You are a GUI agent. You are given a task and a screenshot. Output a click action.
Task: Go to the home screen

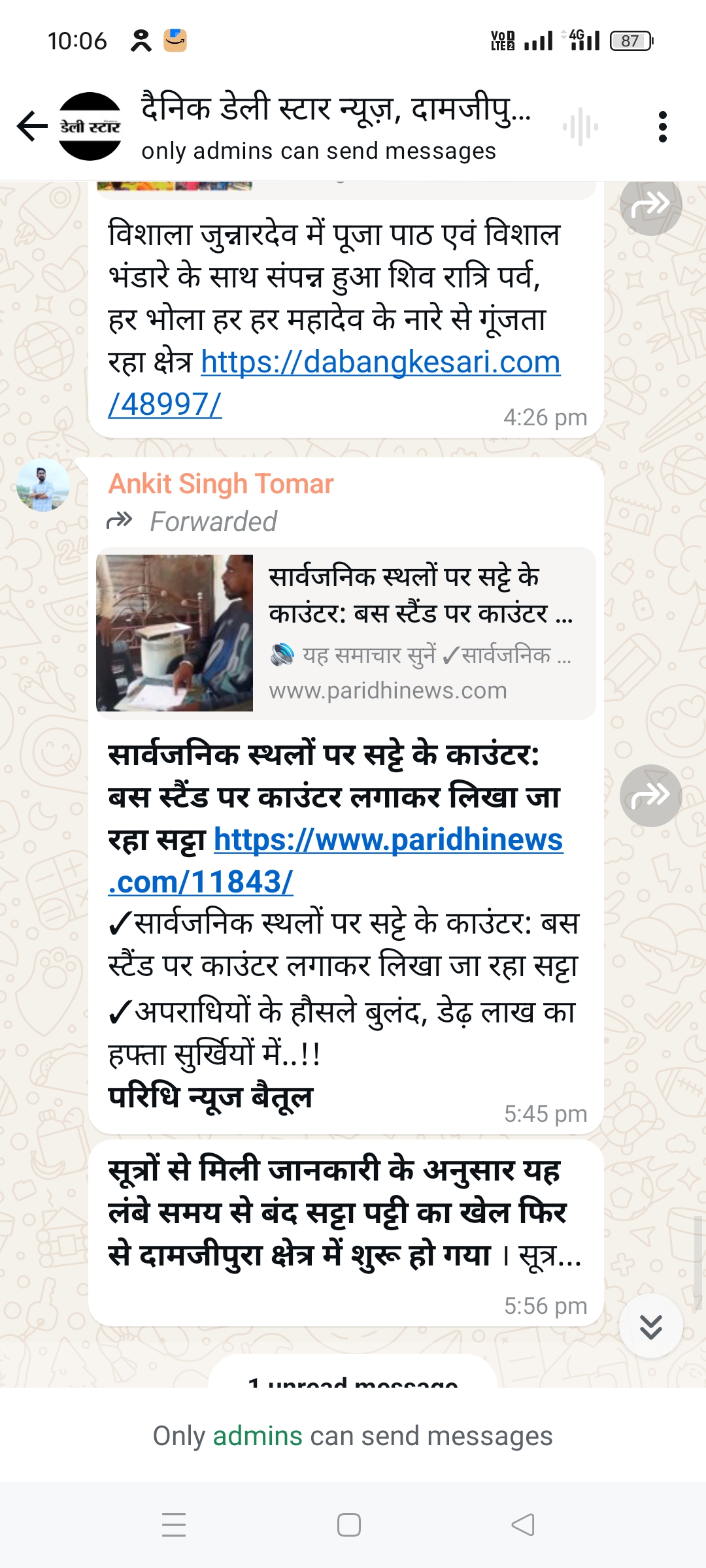[349, 1525]
